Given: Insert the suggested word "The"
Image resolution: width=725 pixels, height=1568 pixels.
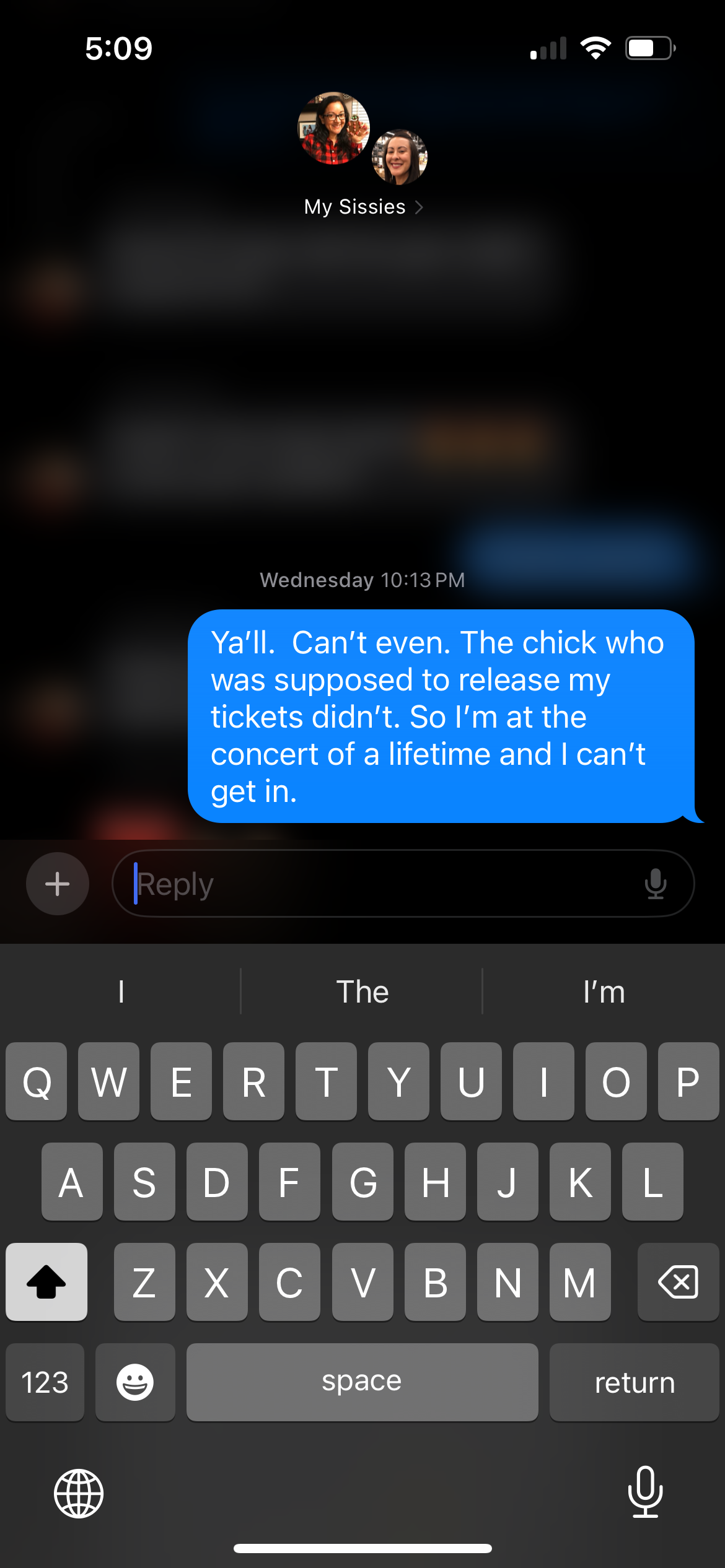Looking at the screenshot, I should (362, 991).
